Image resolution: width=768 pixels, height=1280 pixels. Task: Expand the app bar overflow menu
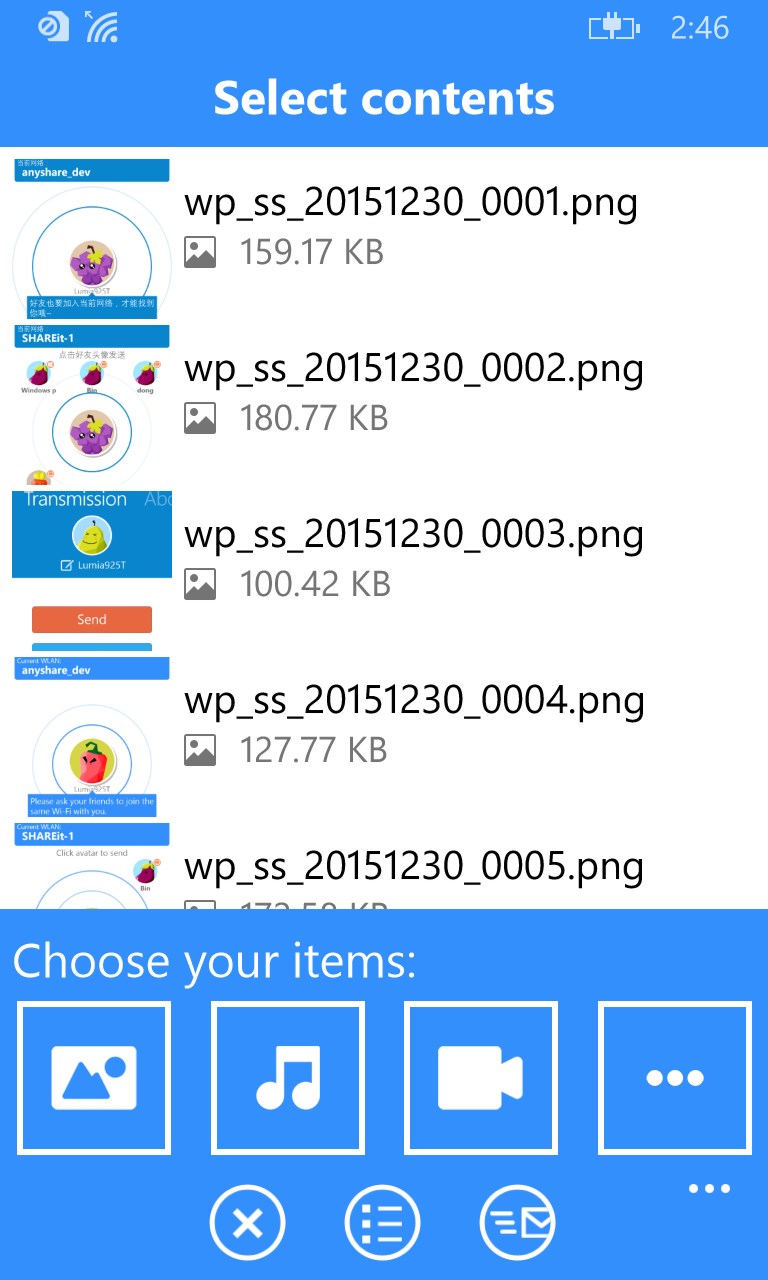coord(709,1189)
